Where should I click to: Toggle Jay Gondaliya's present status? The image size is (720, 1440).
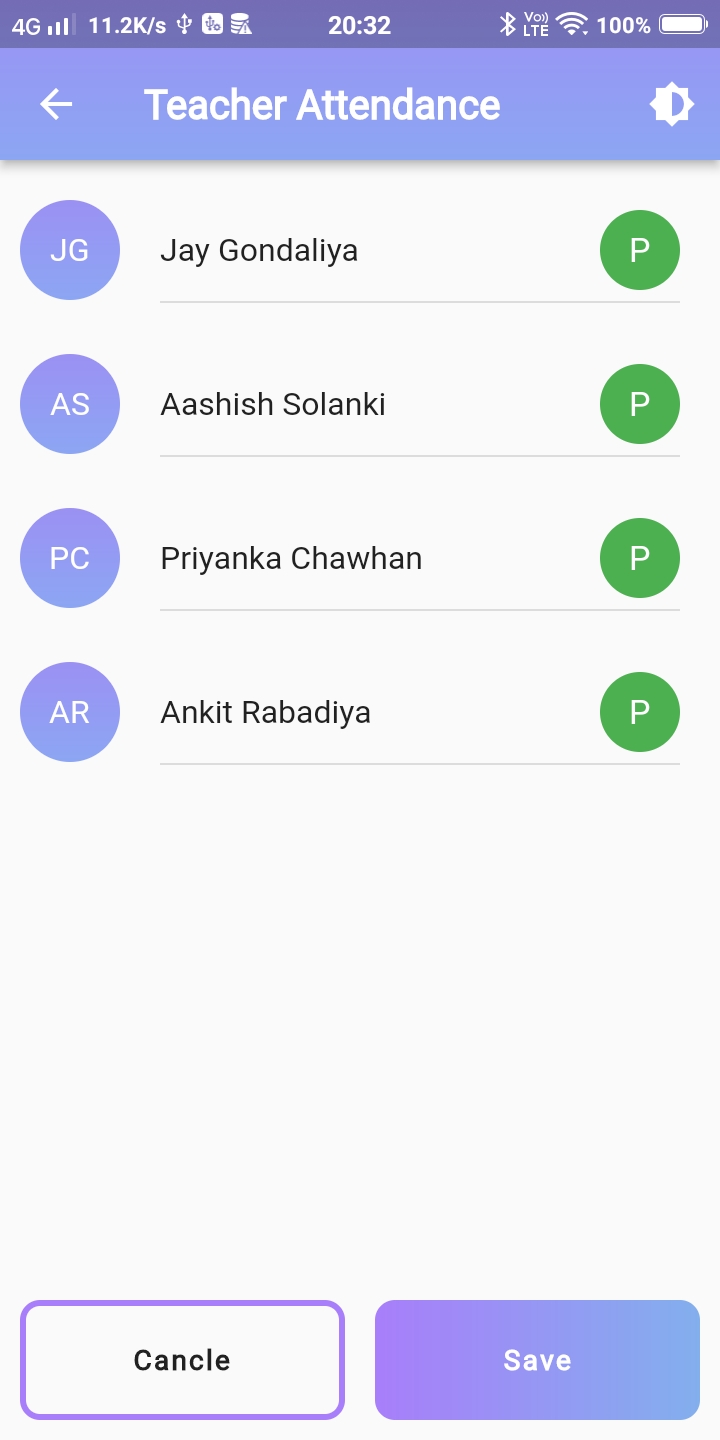coord(640,250)
